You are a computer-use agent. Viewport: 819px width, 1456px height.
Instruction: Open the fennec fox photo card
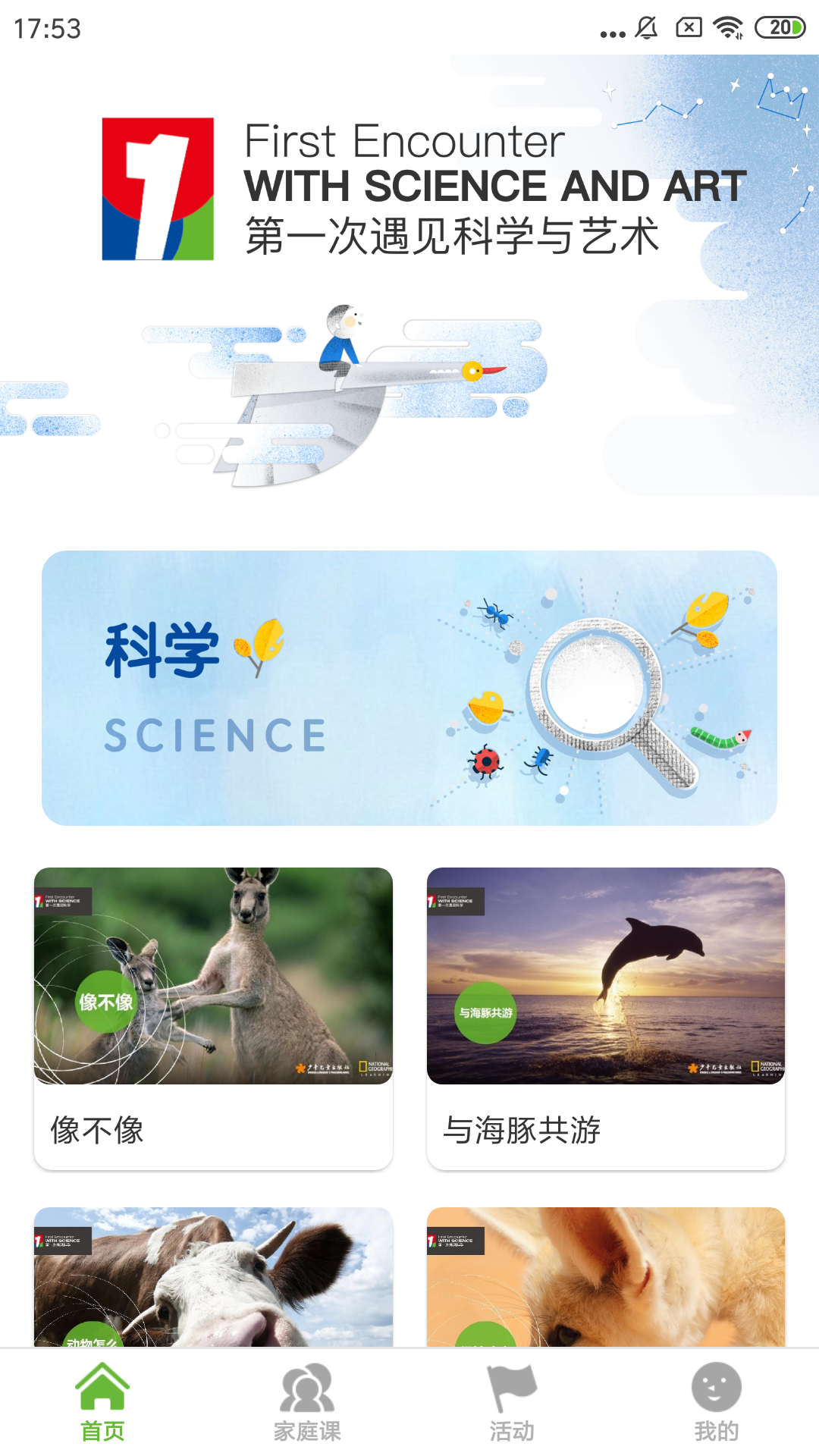pos(605,1278)
